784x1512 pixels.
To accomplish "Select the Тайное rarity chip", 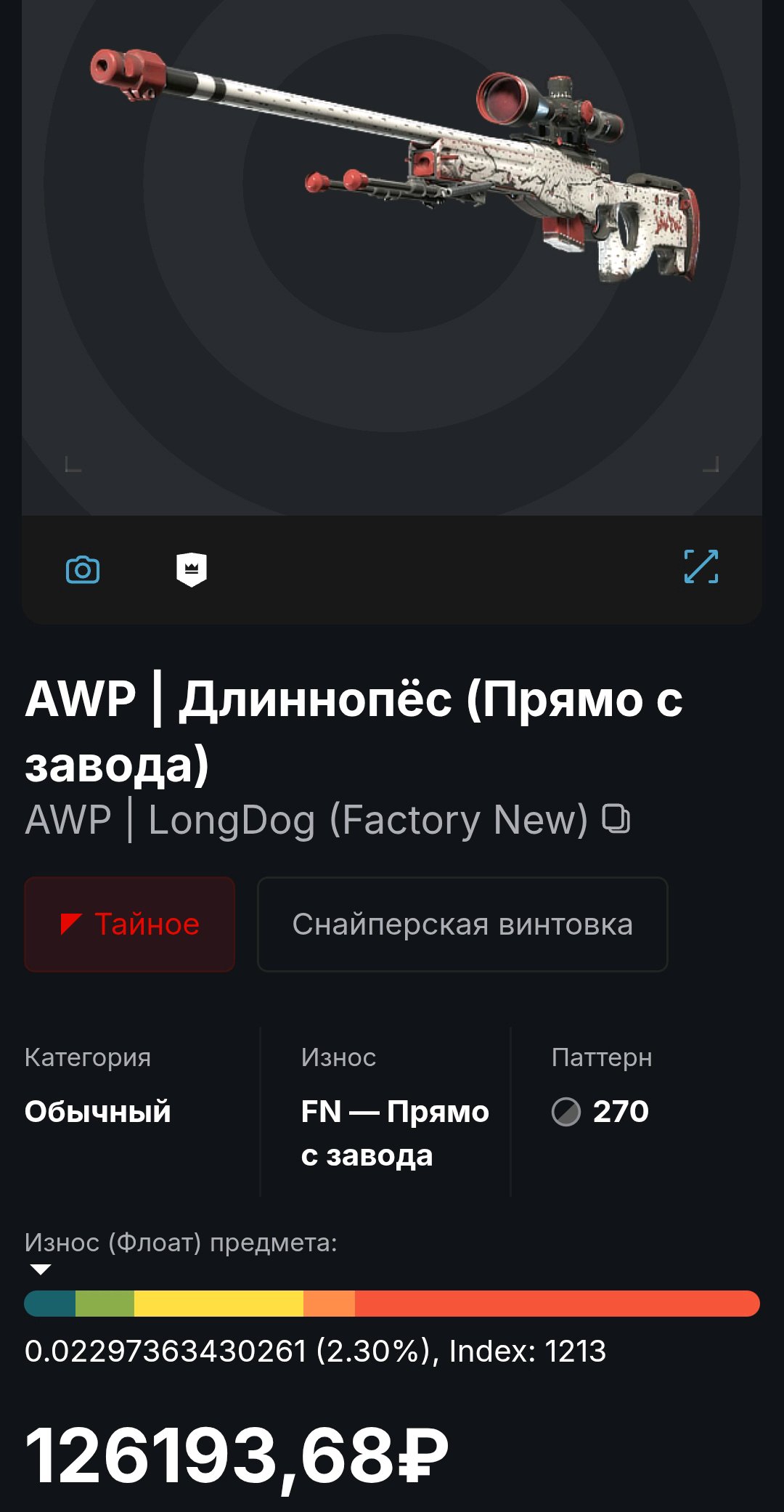I will 130,924.
